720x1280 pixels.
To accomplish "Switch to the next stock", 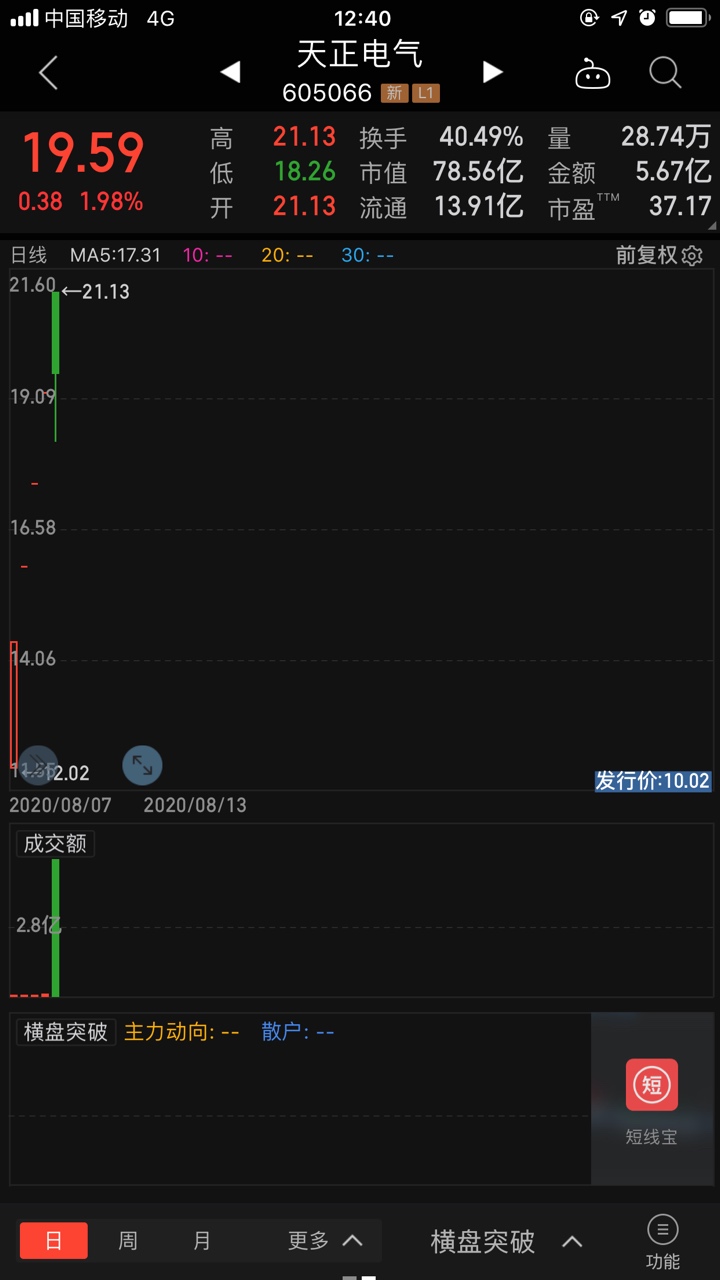I will tap(491, 72).
